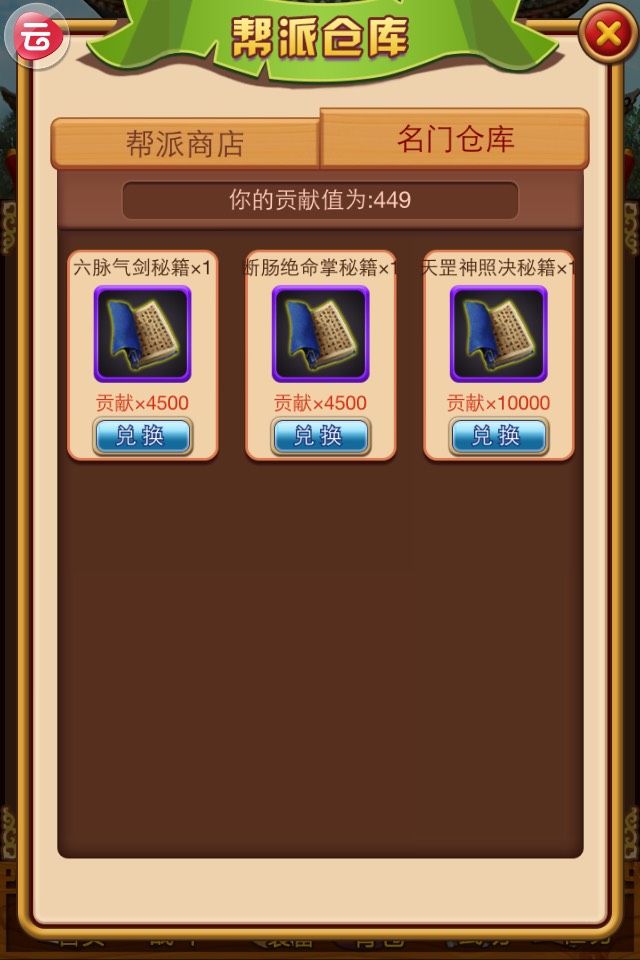View the 六脉气剑秘籍 item icon
This screenshot has height=960, width=640.
click(142, 334)
